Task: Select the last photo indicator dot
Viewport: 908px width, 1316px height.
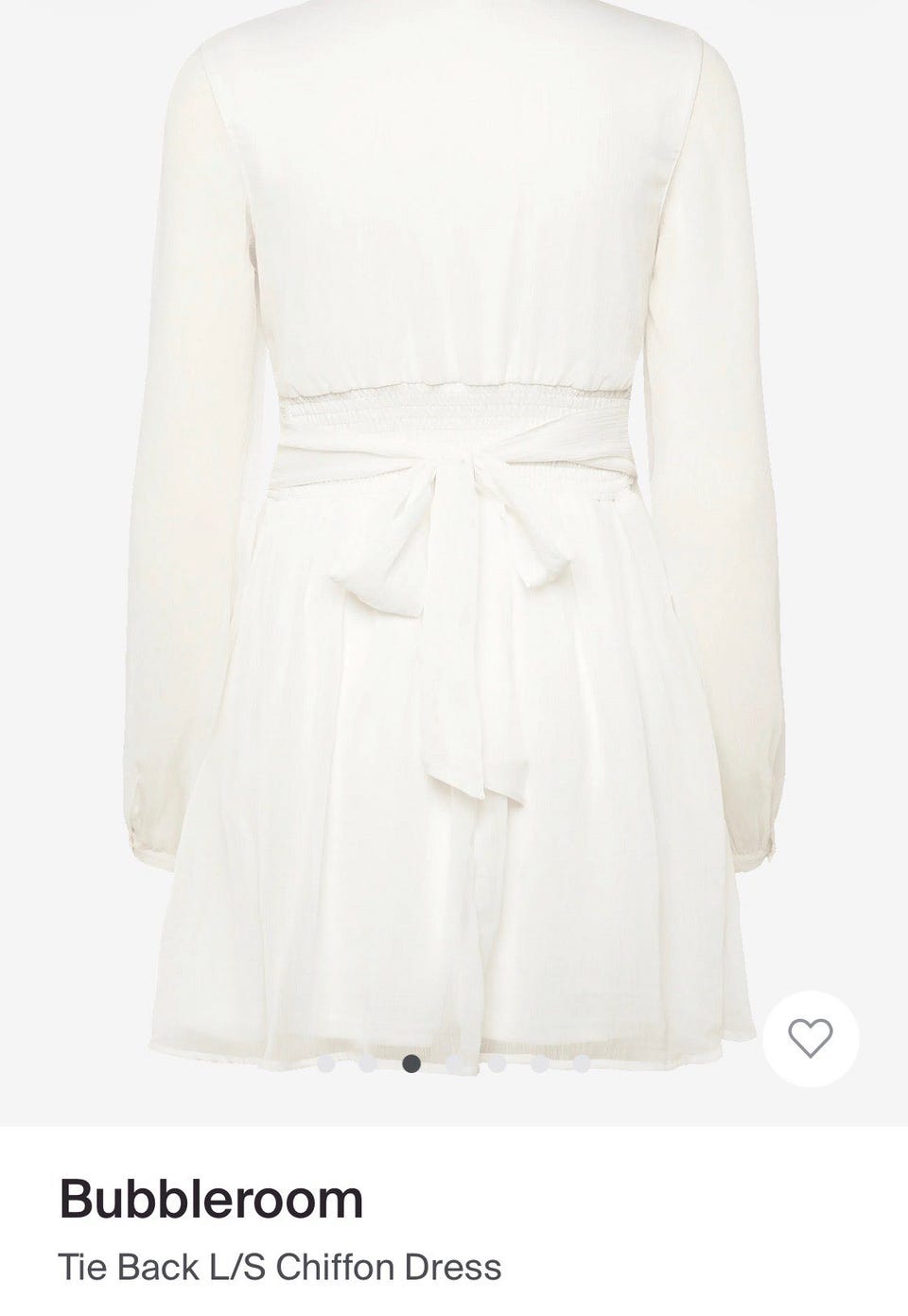Action: point(582,1063)
